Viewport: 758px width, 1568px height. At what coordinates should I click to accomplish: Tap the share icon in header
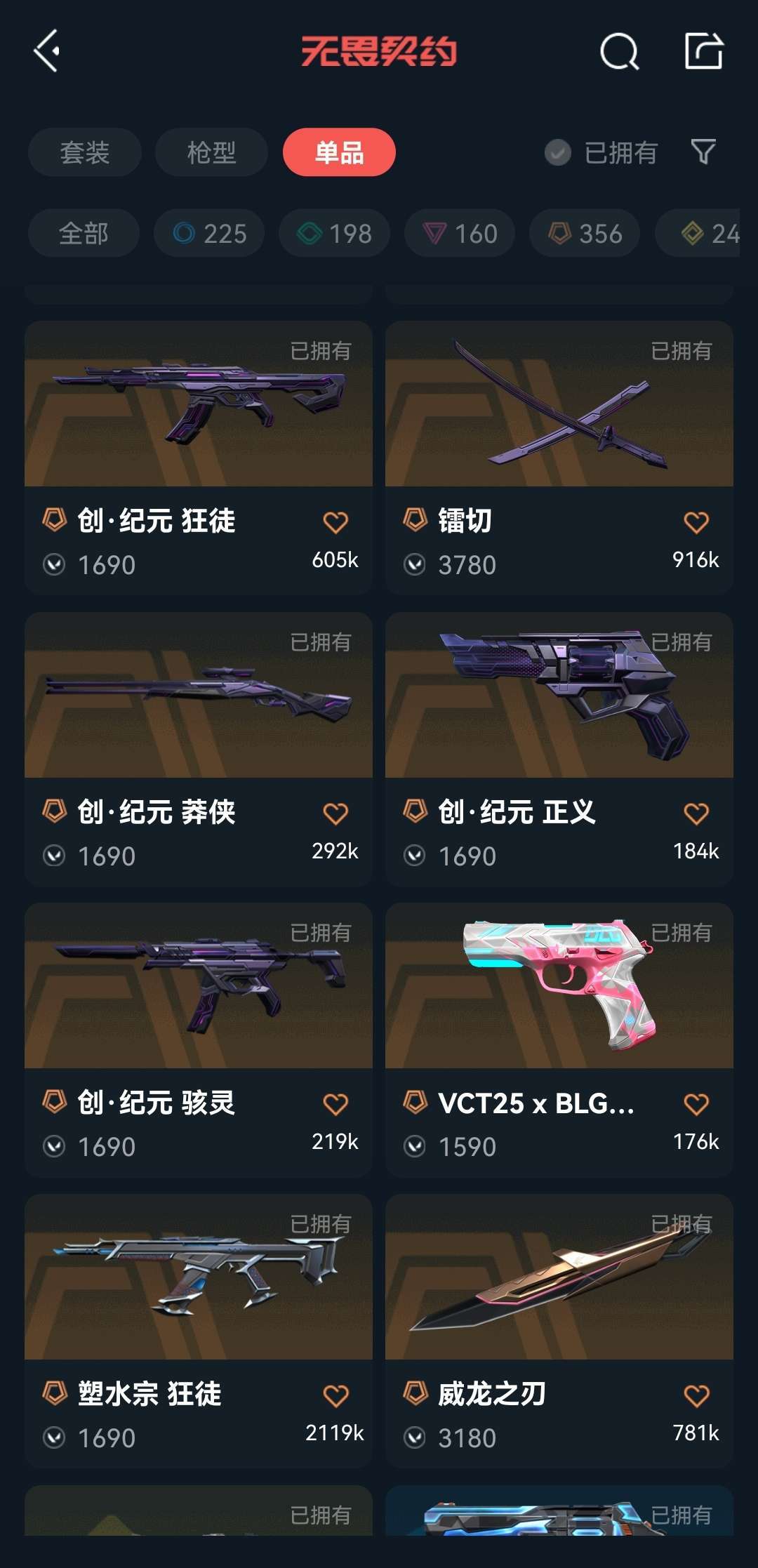pyautogui.click(x=704, y=51)
